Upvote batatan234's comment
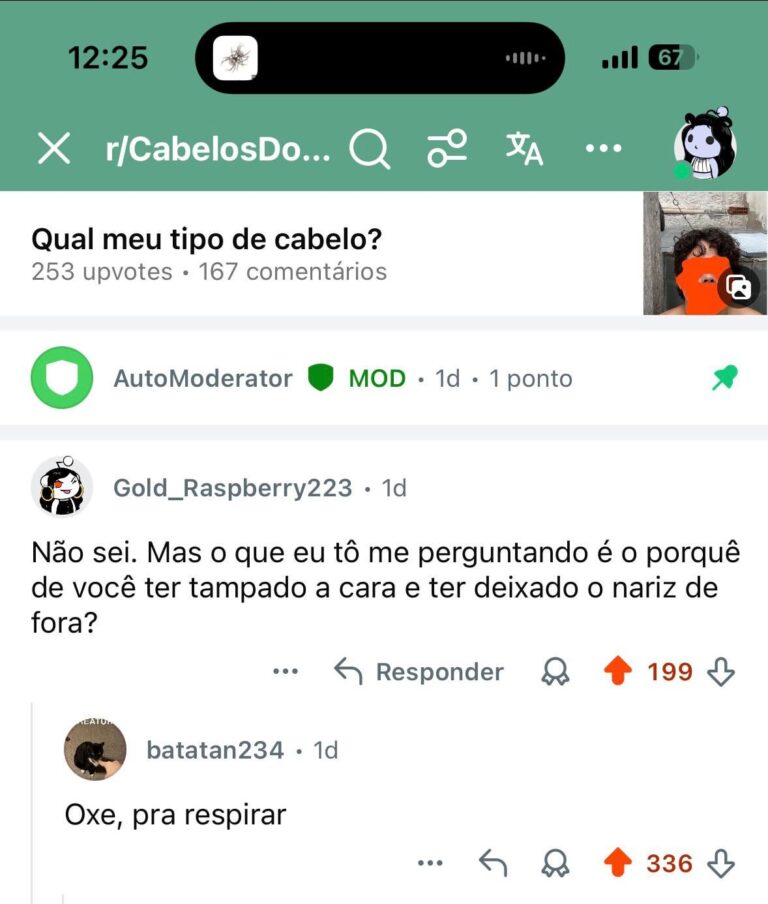768x904 pixels. coord(618,863)
